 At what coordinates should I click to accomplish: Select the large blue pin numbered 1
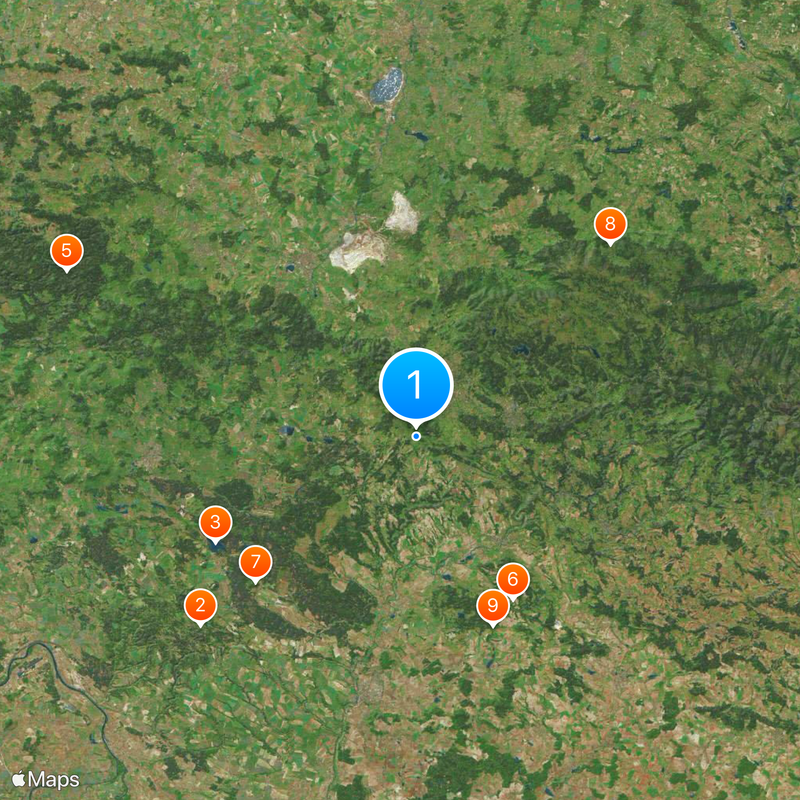416,384
